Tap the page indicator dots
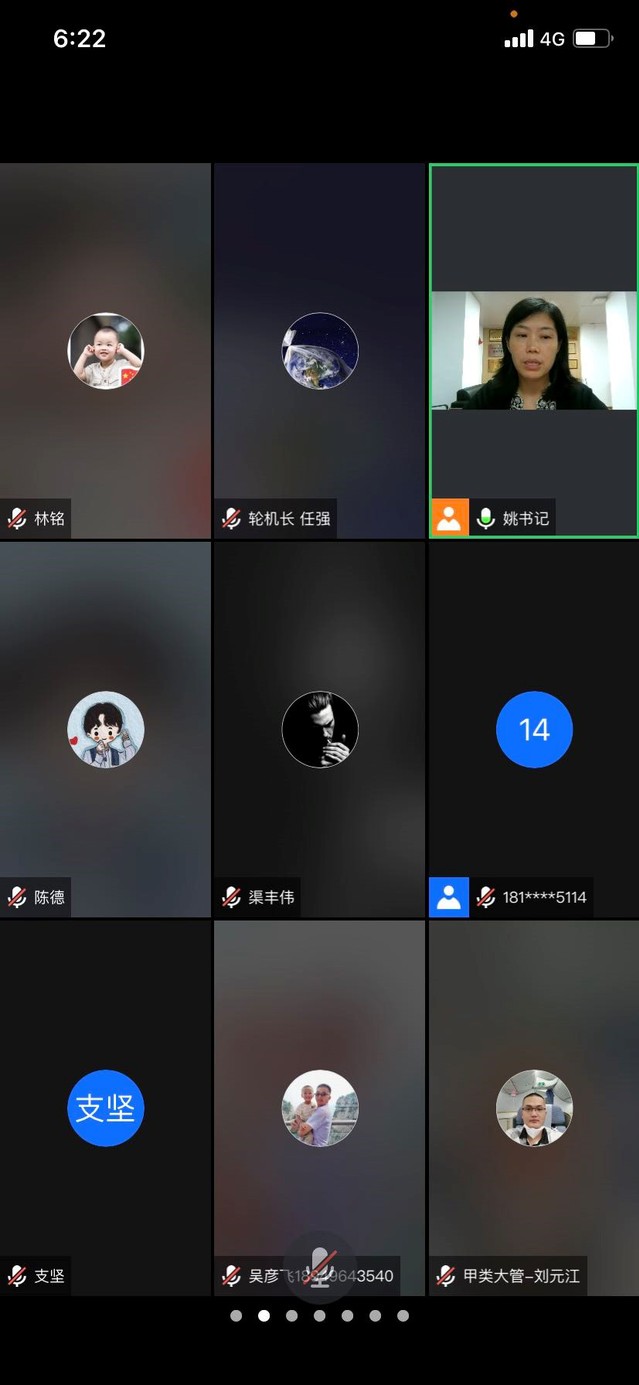This screenshot has height=1385, width=639. click(319, 1316)
